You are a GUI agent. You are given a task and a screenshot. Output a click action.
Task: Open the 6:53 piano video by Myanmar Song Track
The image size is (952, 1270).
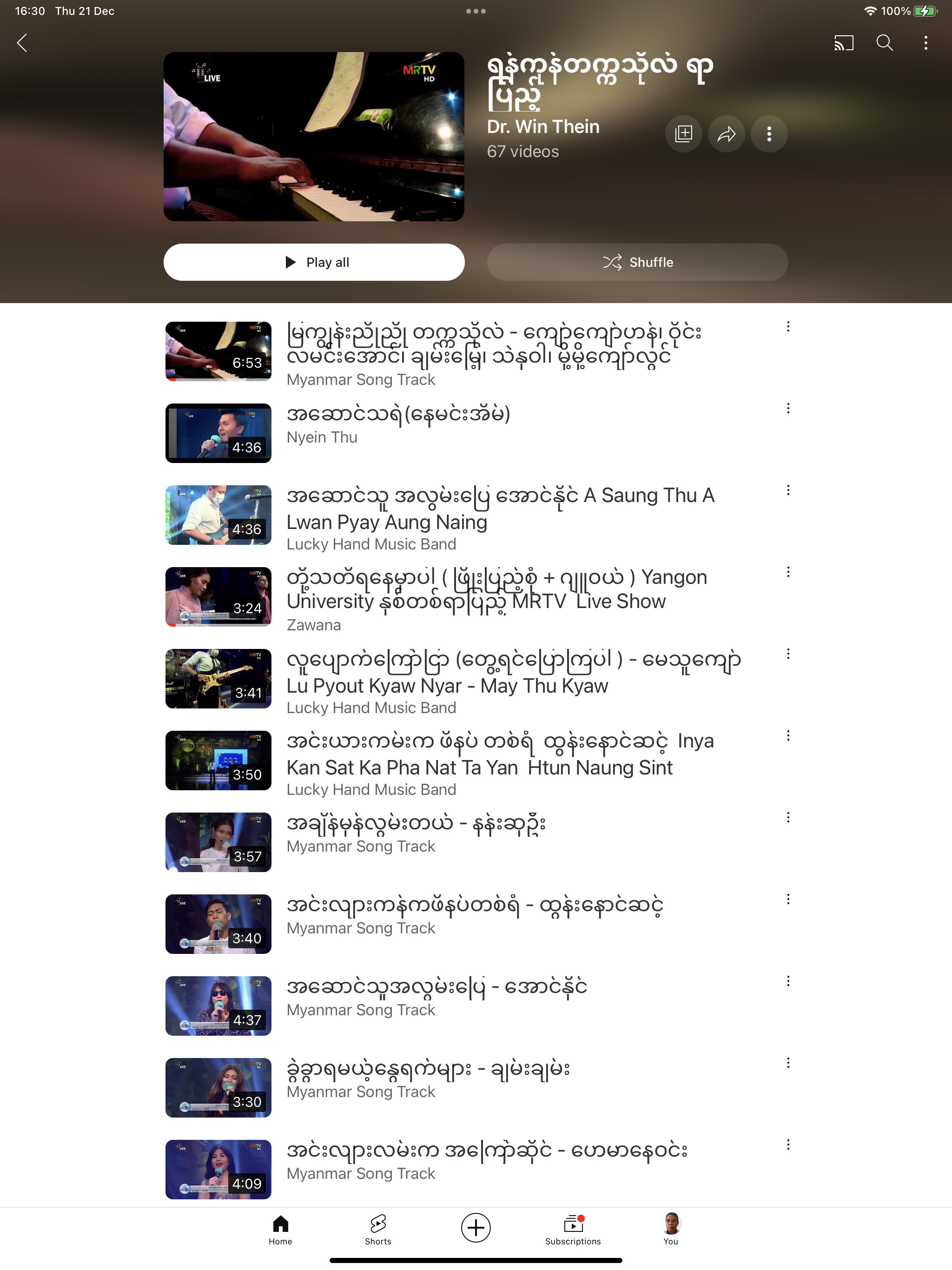click(x=218, y=351)
